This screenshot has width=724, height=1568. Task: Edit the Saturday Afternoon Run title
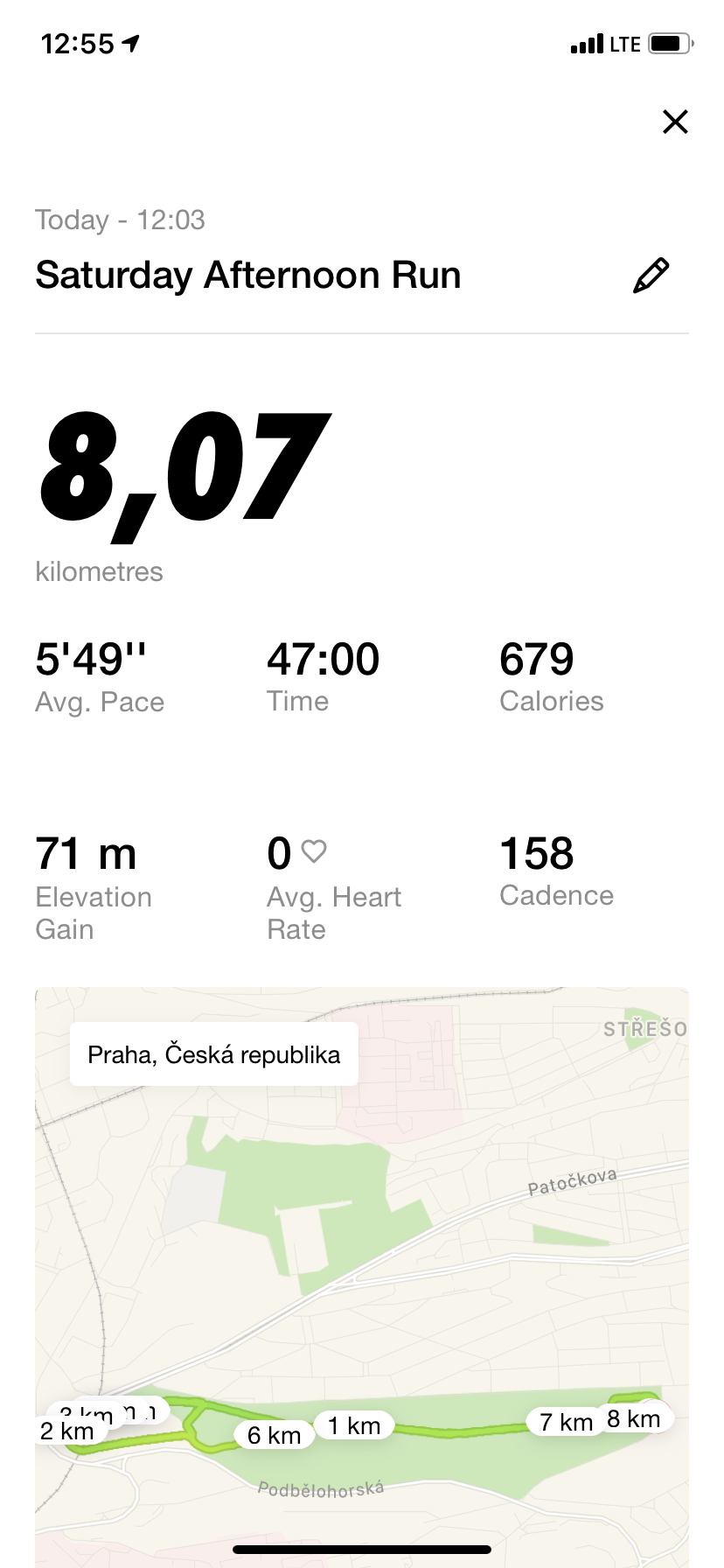click(x=651, y=276)
